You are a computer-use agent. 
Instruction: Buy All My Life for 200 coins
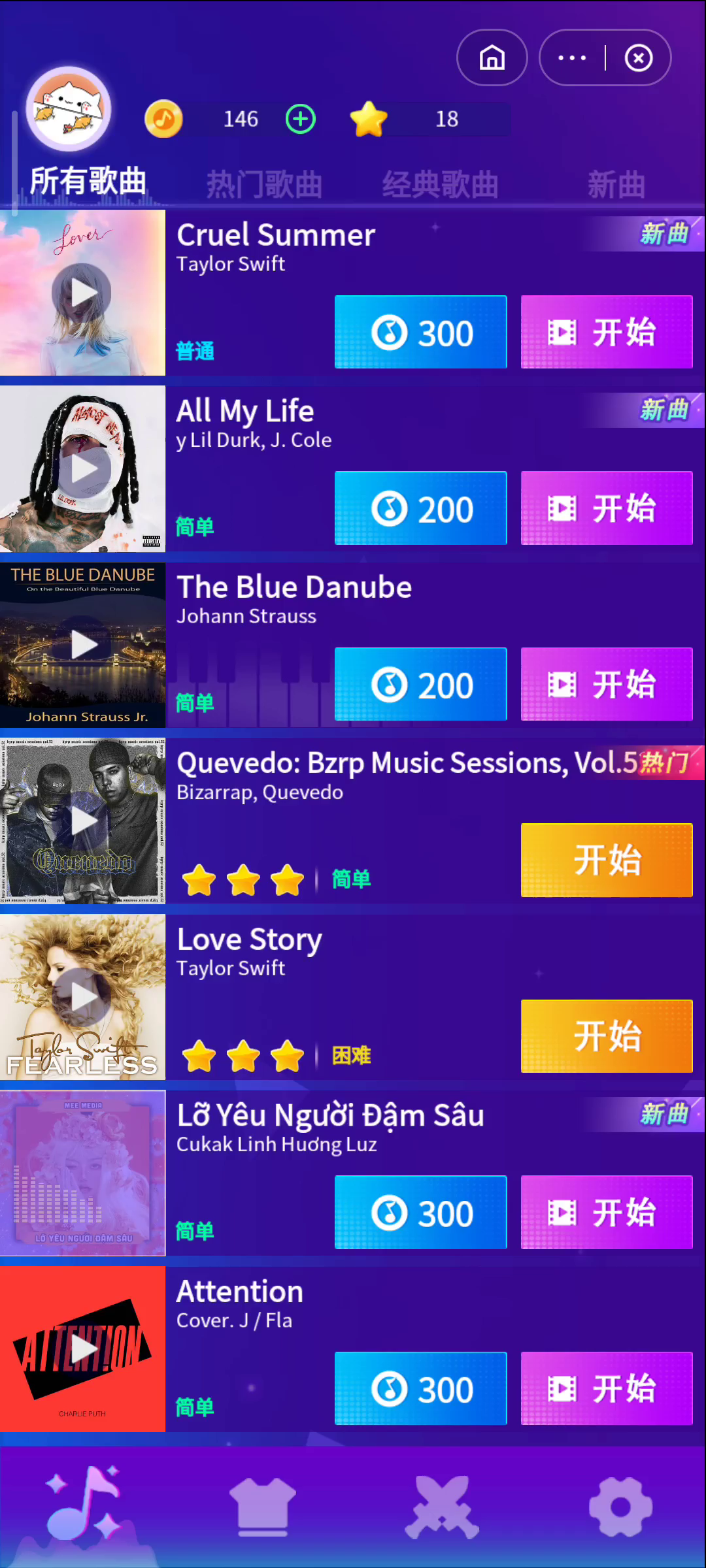point(420,508)
